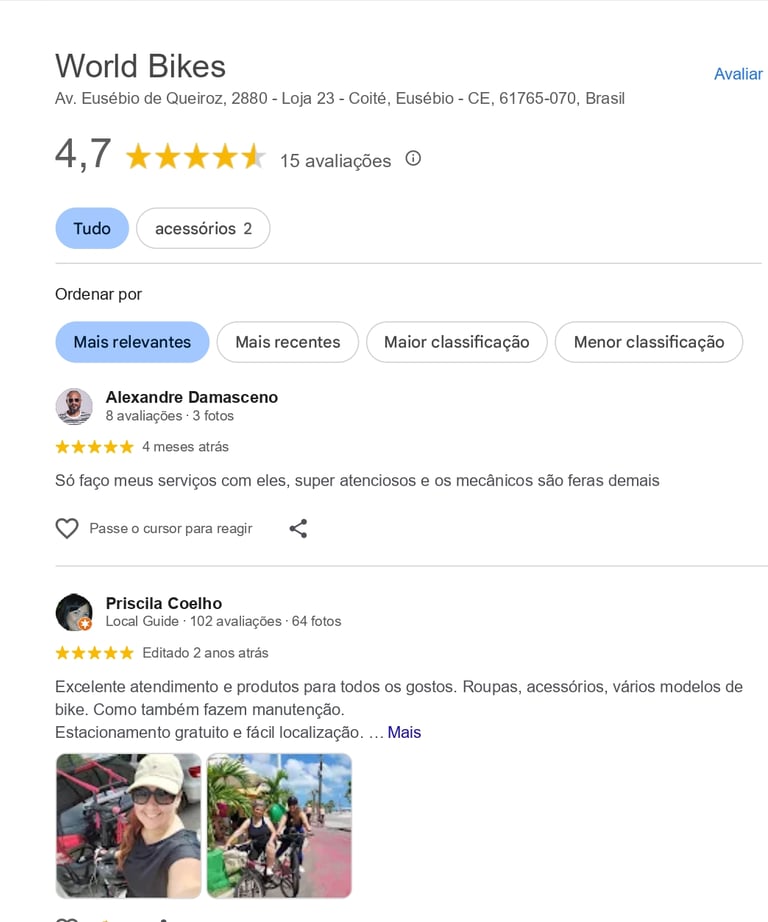Sort by Maior classificação
The width and height of the screenshot is (768, 922).
click(456, 342)
